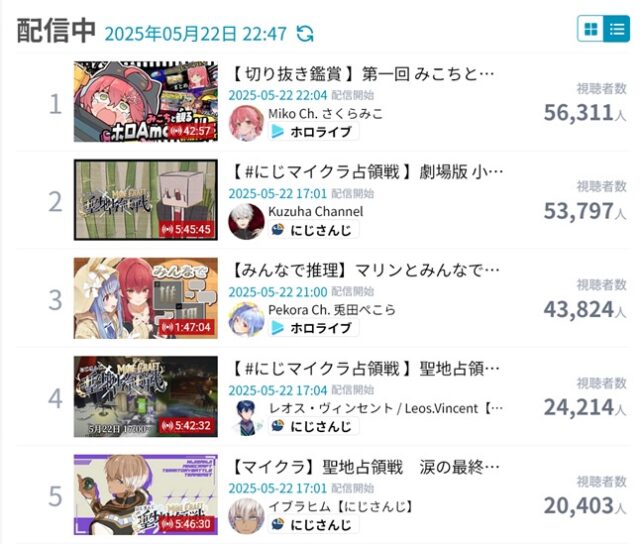Refresh the live ranking list
The height and width of the screenshot is (544, 640).
pyautogui.click(x=305, y=33)
